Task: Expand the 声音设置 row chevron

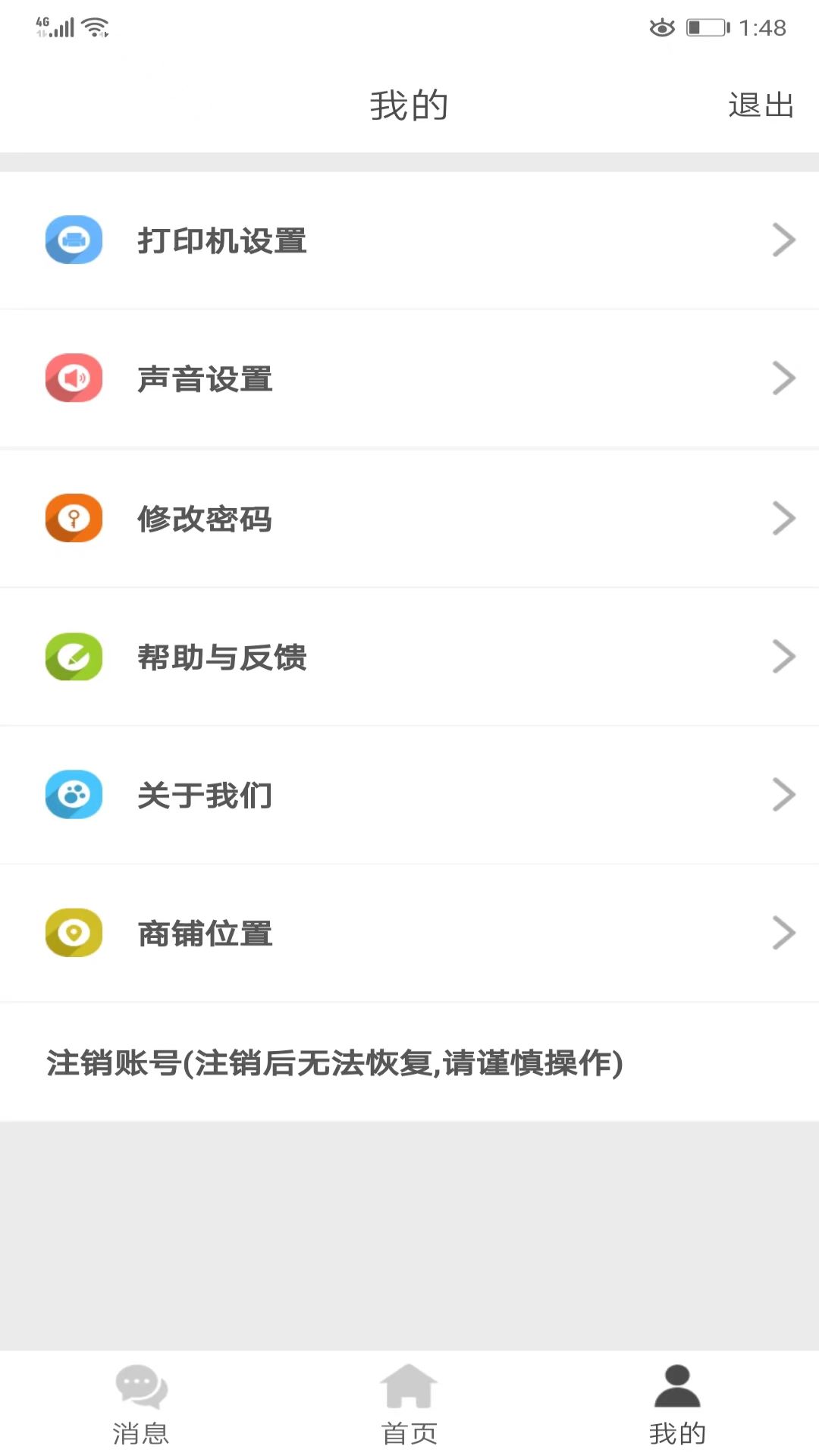Action: click(784, 378)
